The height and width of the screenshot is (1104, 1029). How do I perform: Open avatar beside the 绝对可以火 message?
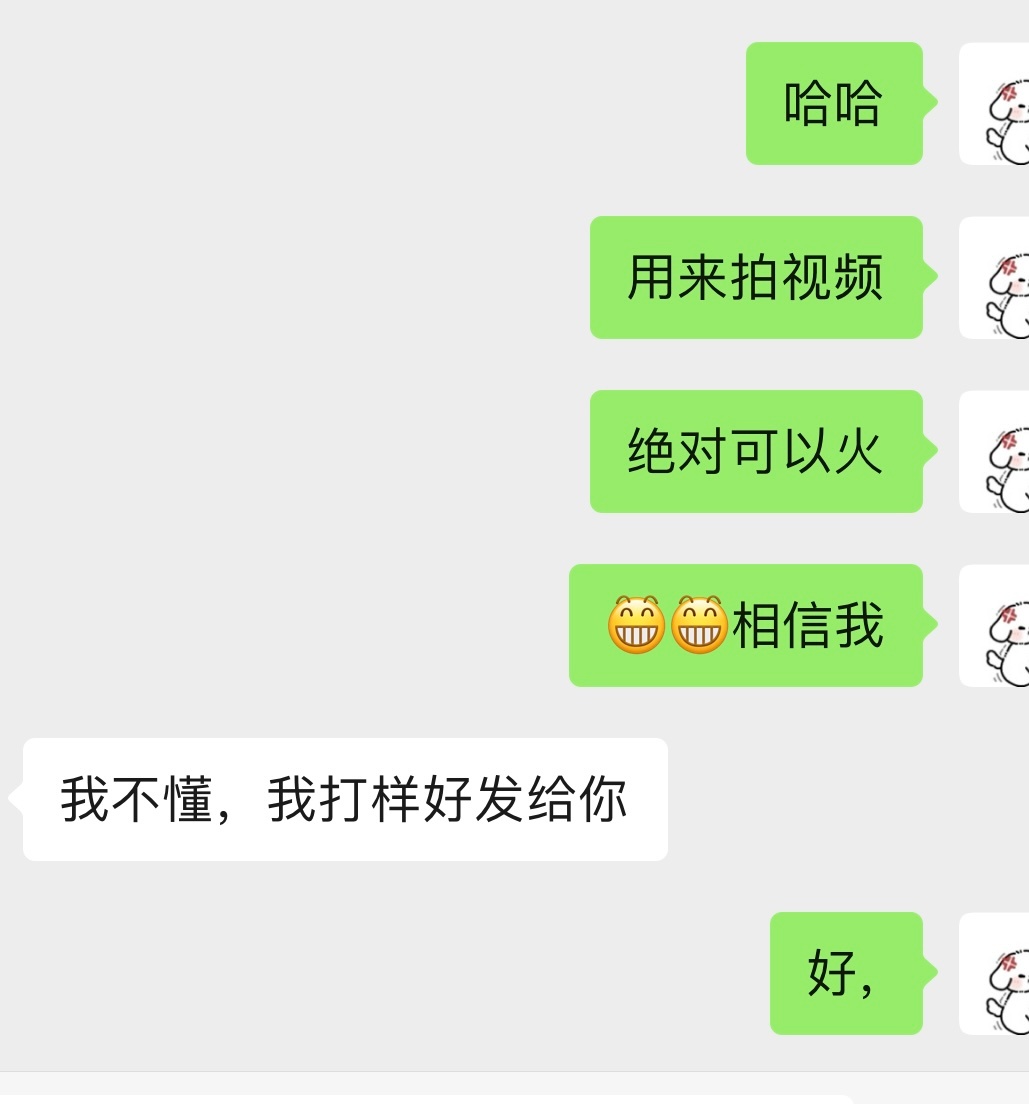[x=996, y=452]
